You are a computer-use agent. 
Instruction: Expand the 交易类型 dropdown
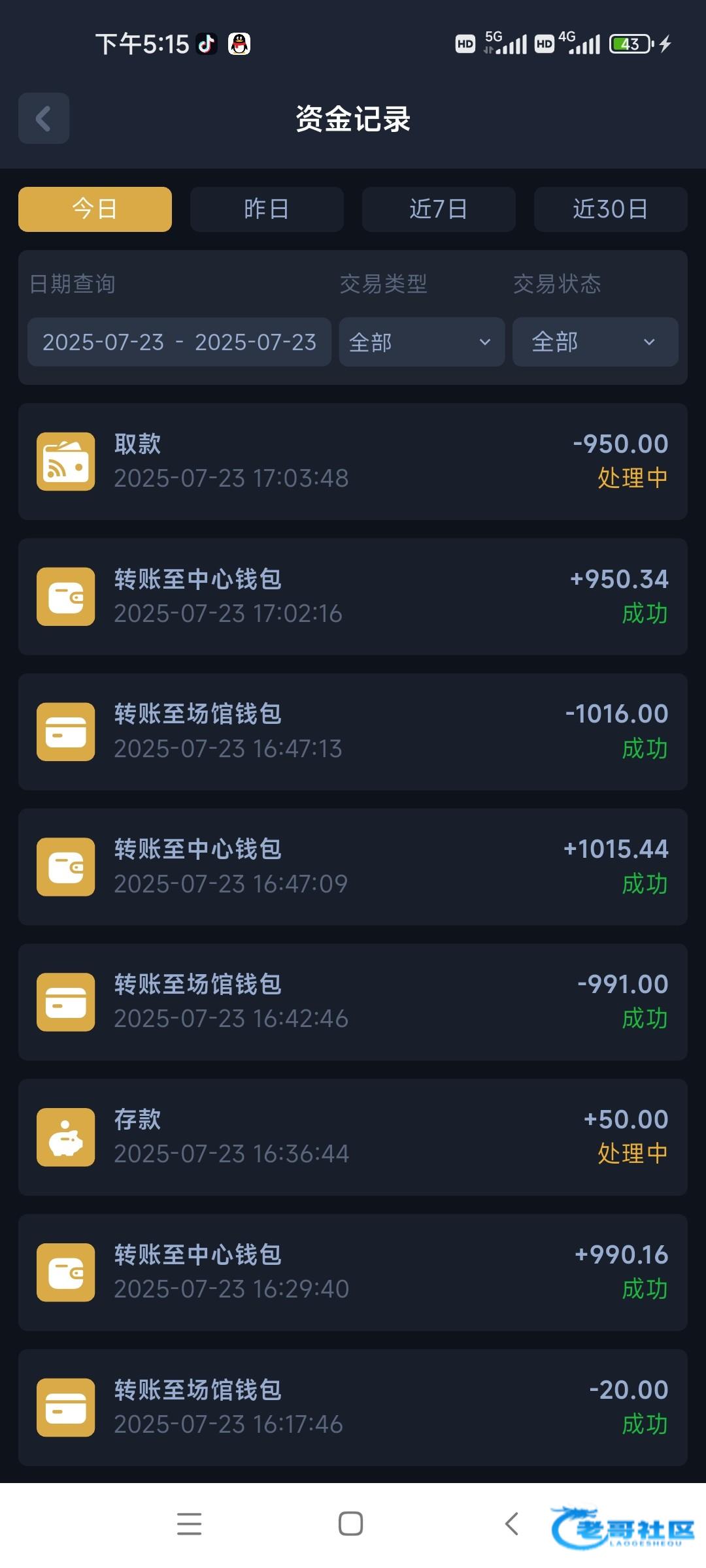click(x=422, y=342)
